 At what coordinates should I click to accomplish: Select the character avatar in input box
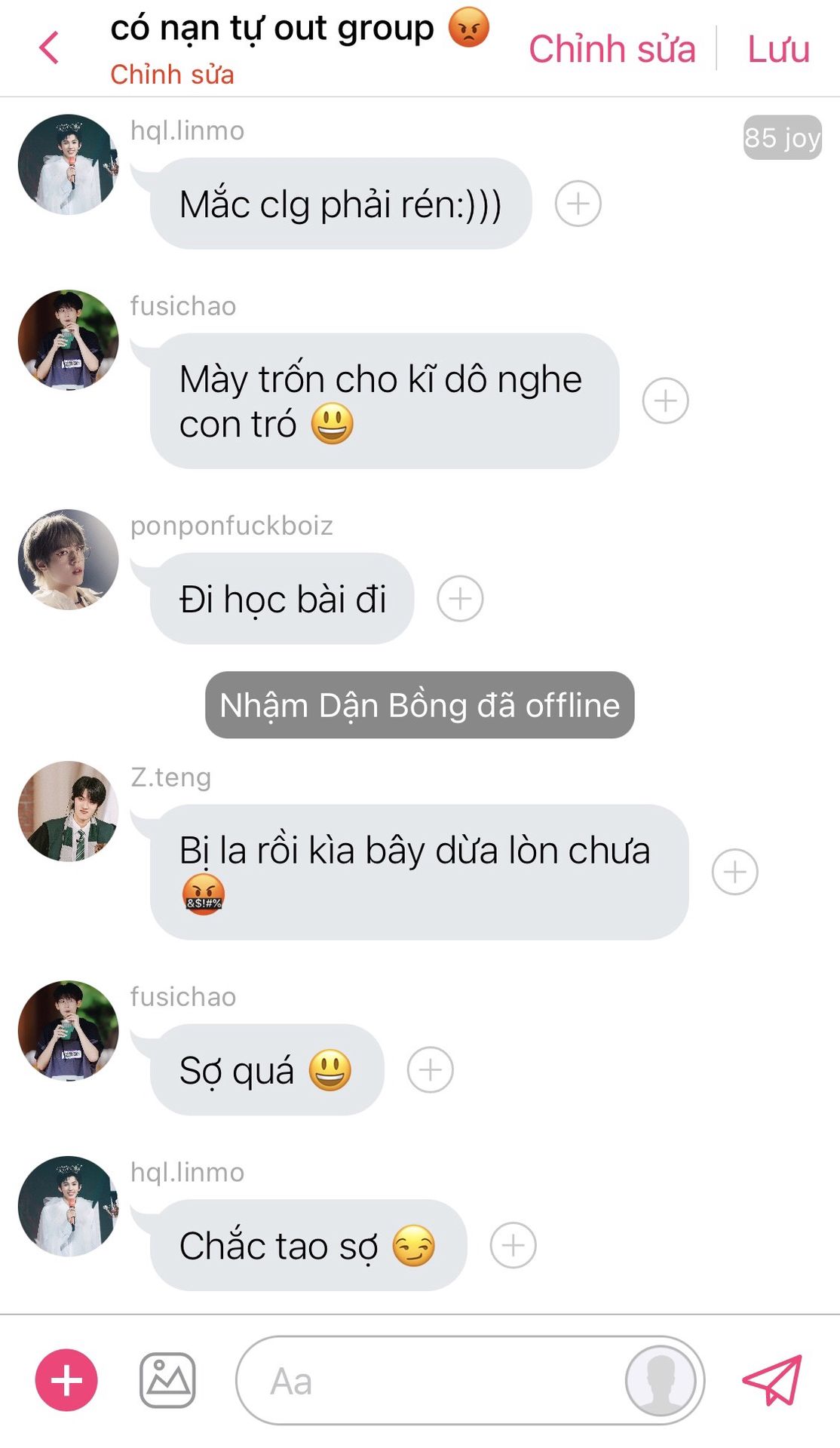661,1381
